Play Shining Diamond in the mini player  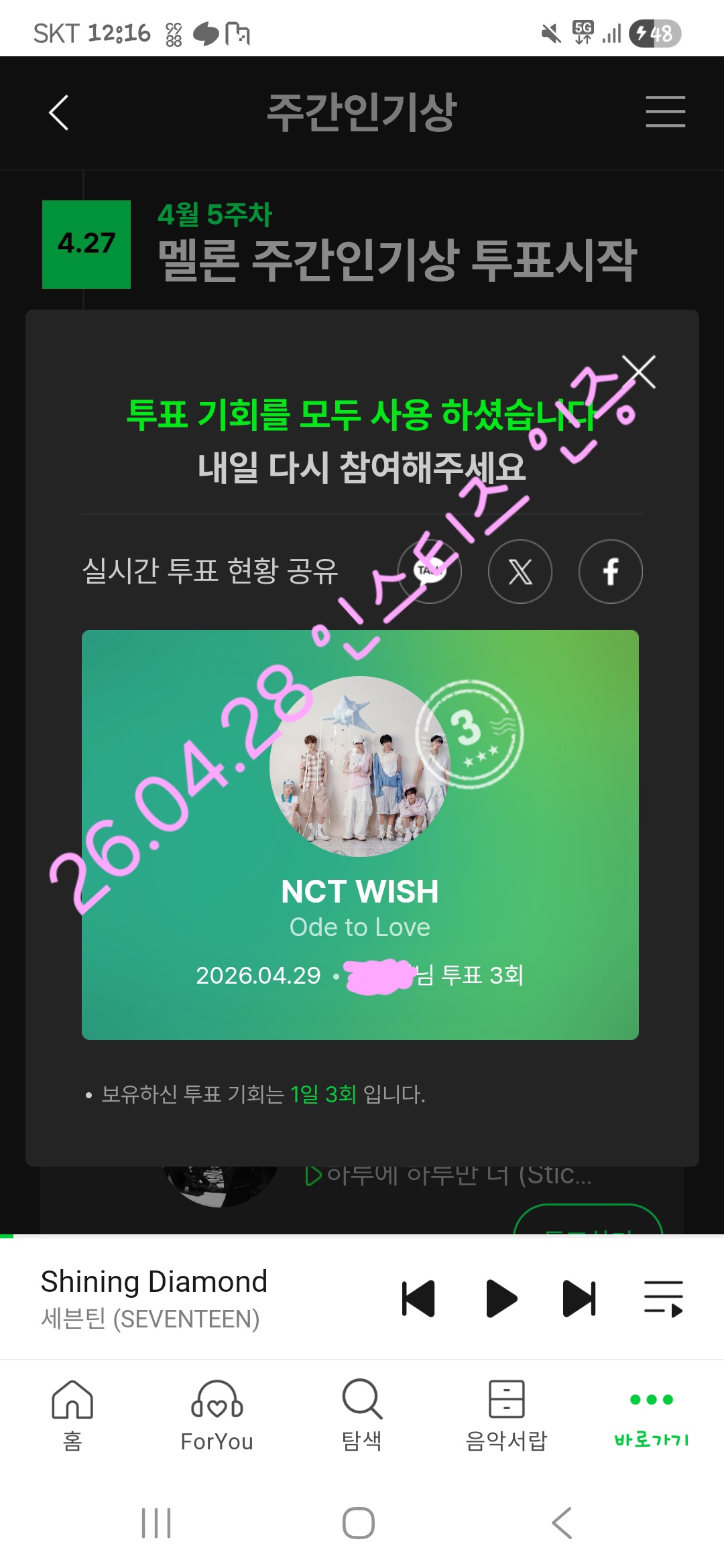501,1299
